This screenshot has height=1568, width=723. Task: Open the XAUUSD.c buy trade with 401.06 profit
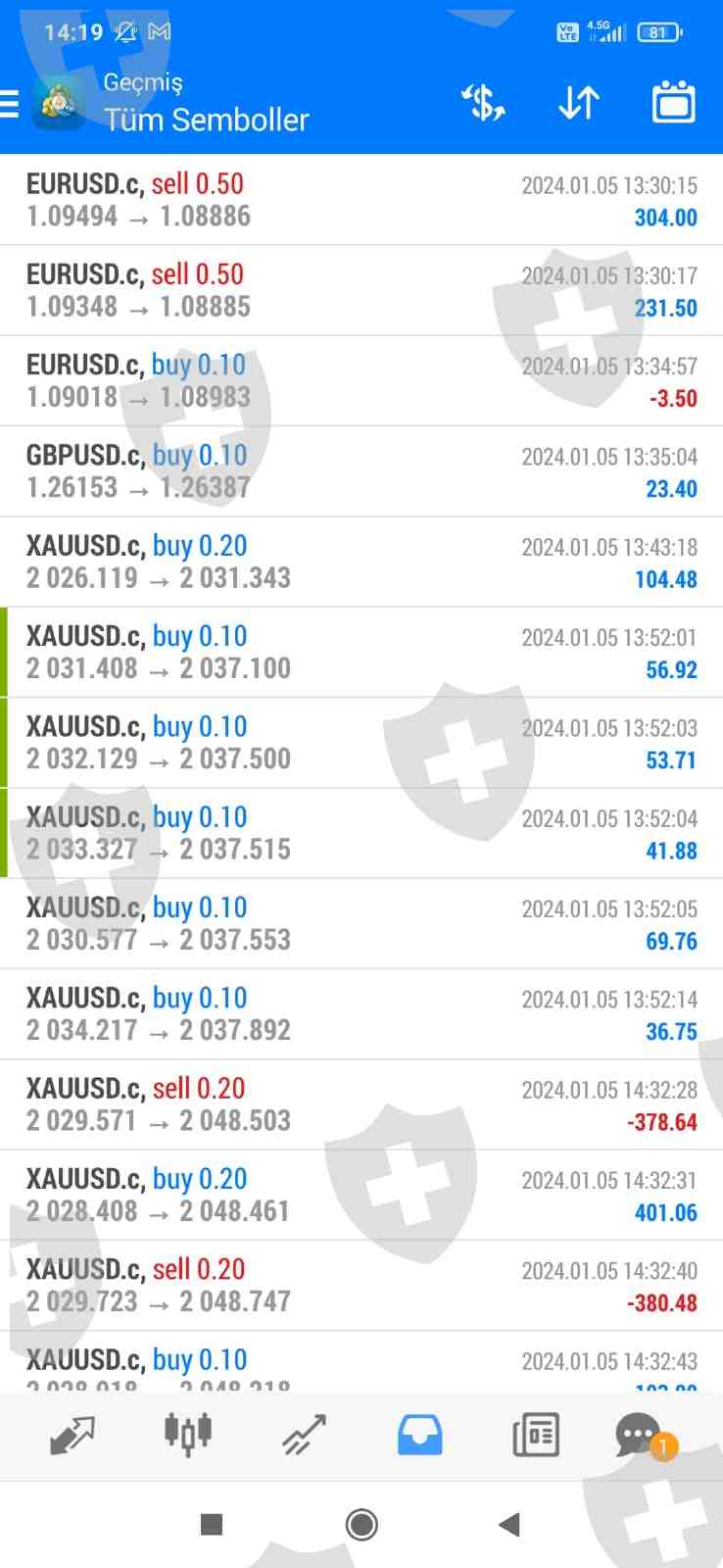click(361, 1195)
